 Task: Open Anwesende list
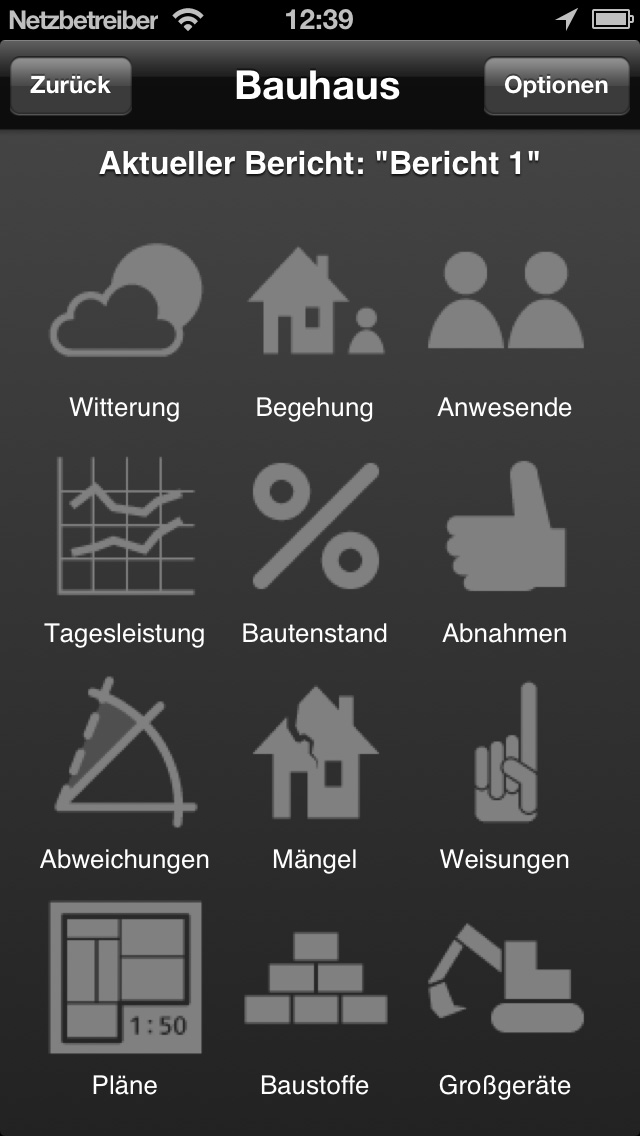(505, 301)
